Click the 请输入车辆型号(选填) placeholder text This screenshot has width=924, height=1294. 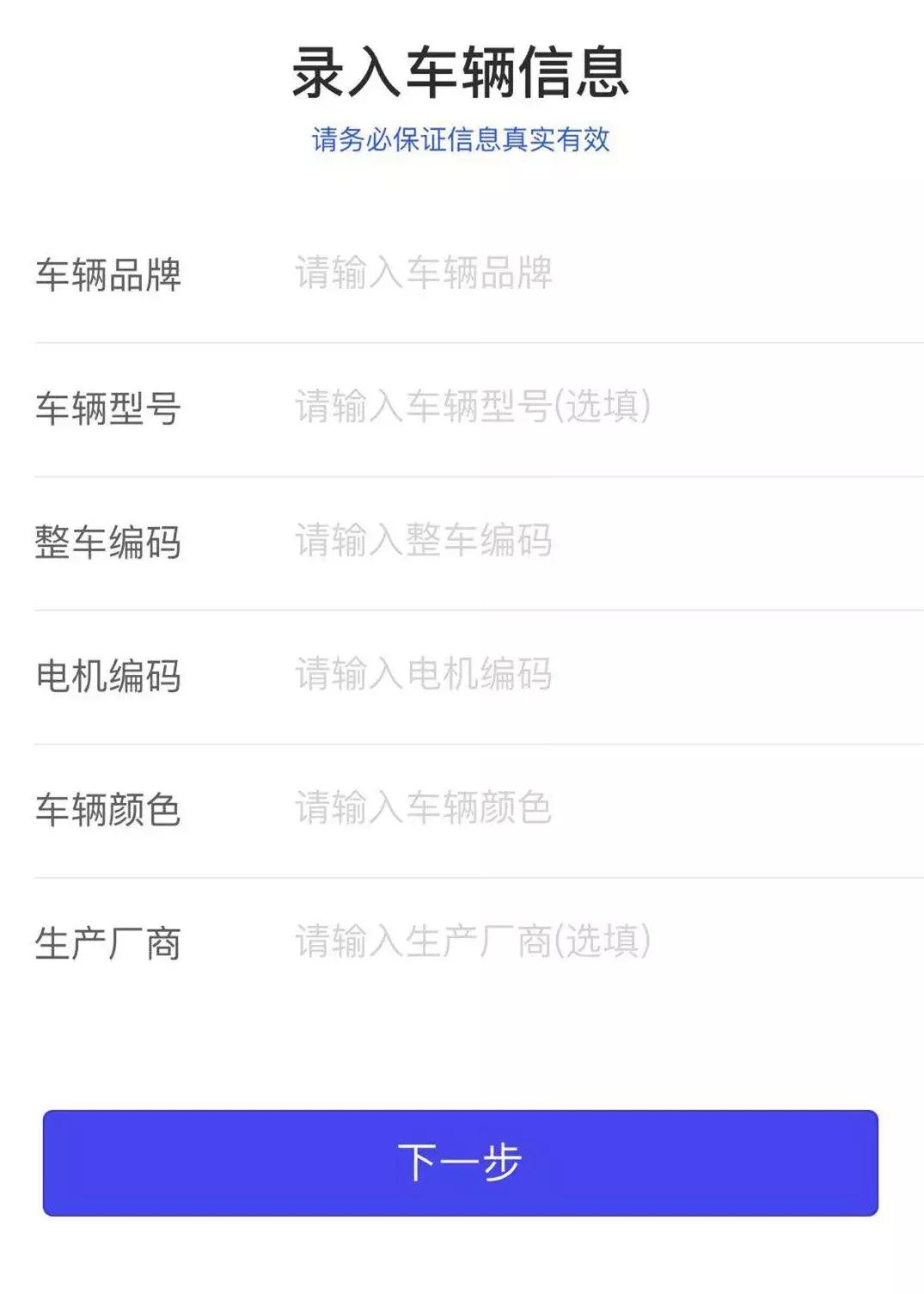473,406
